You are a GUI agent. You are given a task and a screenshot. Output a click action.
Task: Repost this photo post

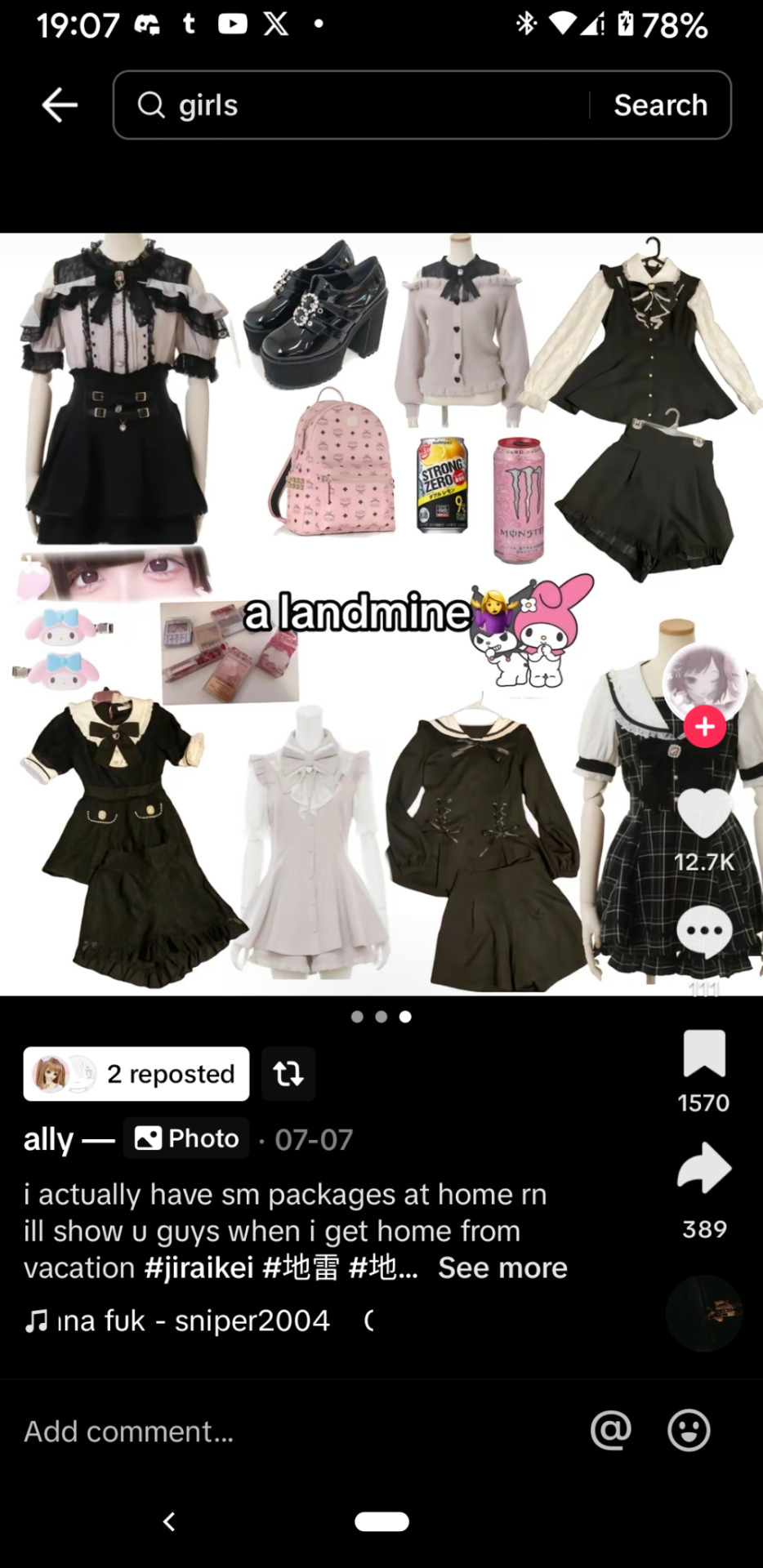(288, 1074)
